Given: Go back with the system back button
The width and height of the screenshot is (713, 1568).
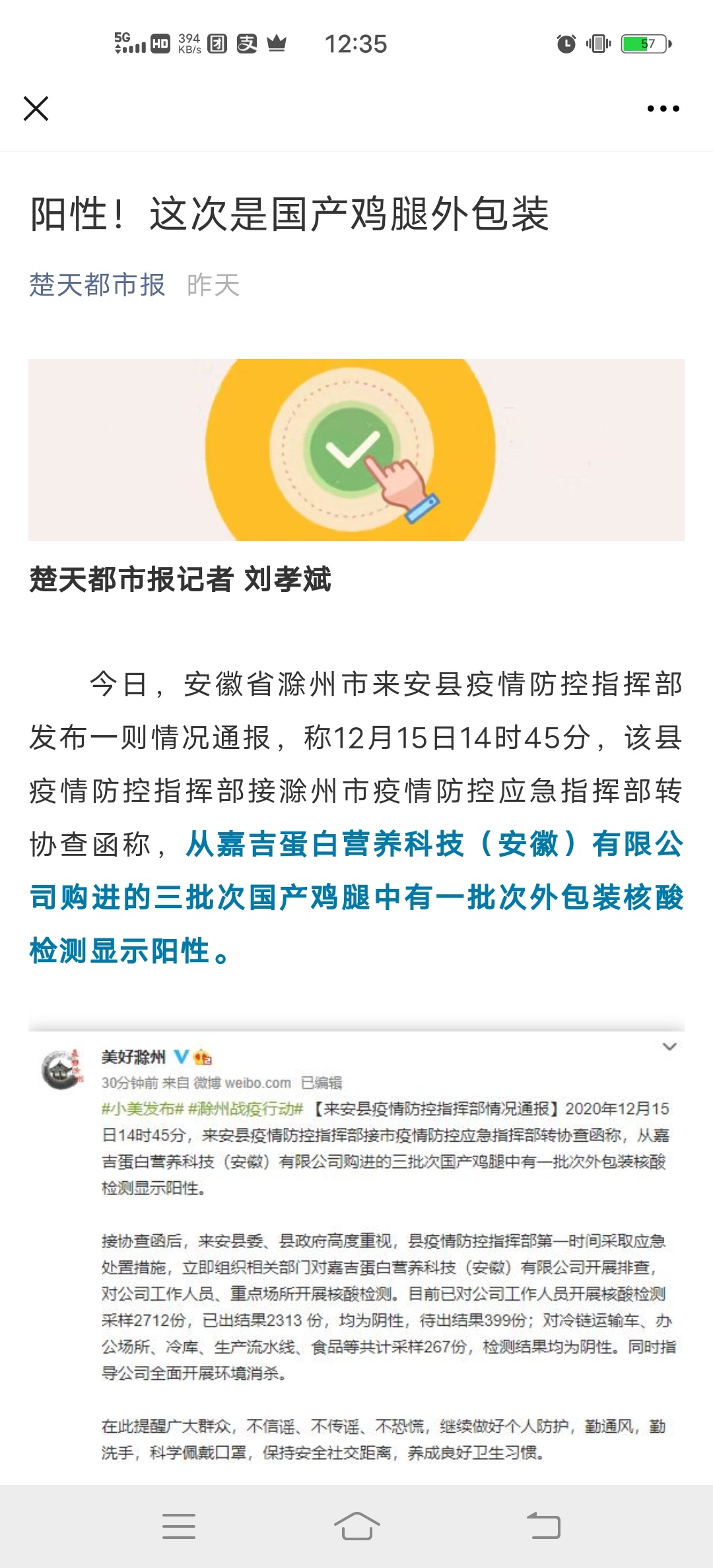Looking at the screenshot, I should click(x=543, y=1526).
